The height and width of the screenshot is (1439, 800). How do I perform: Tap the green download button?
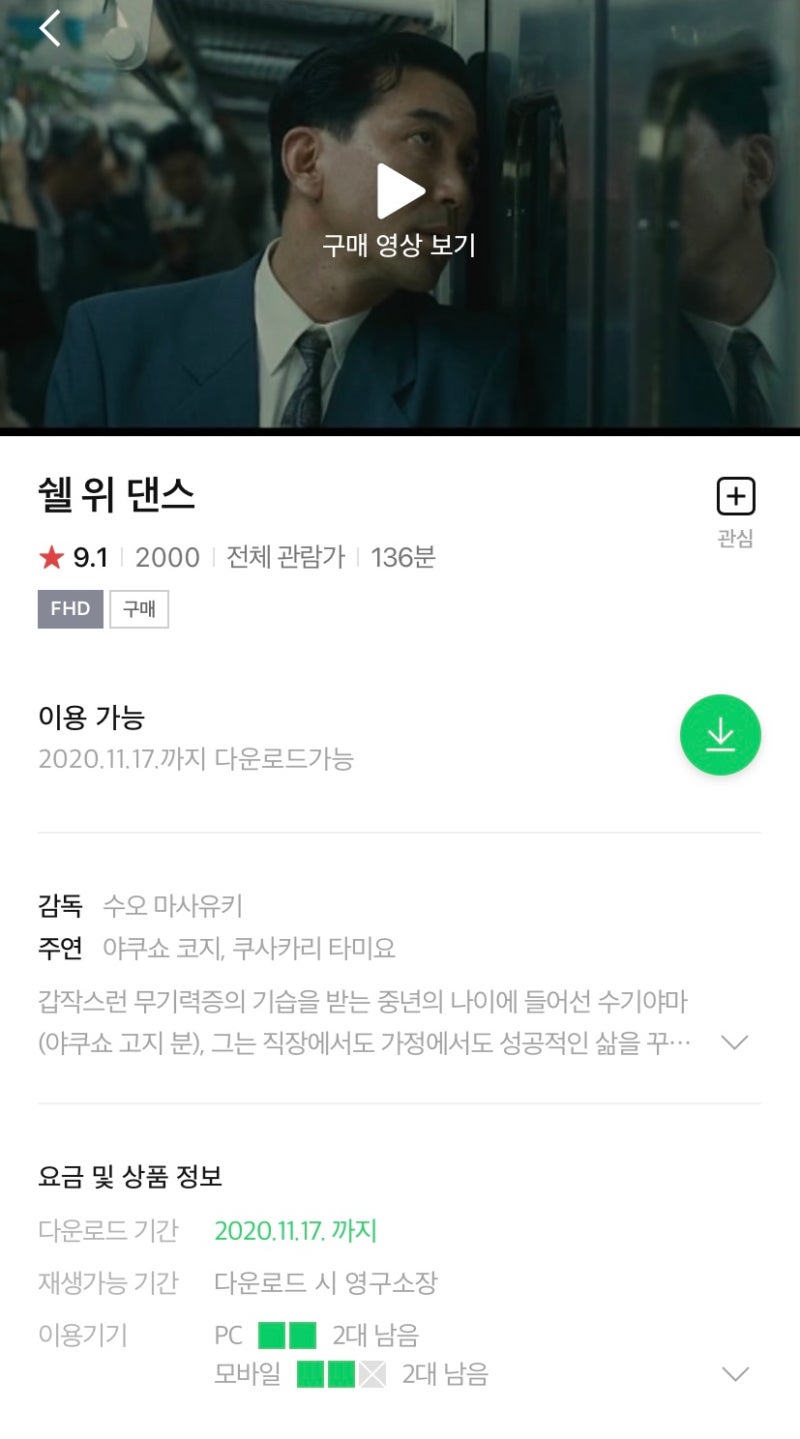[720, 735]
